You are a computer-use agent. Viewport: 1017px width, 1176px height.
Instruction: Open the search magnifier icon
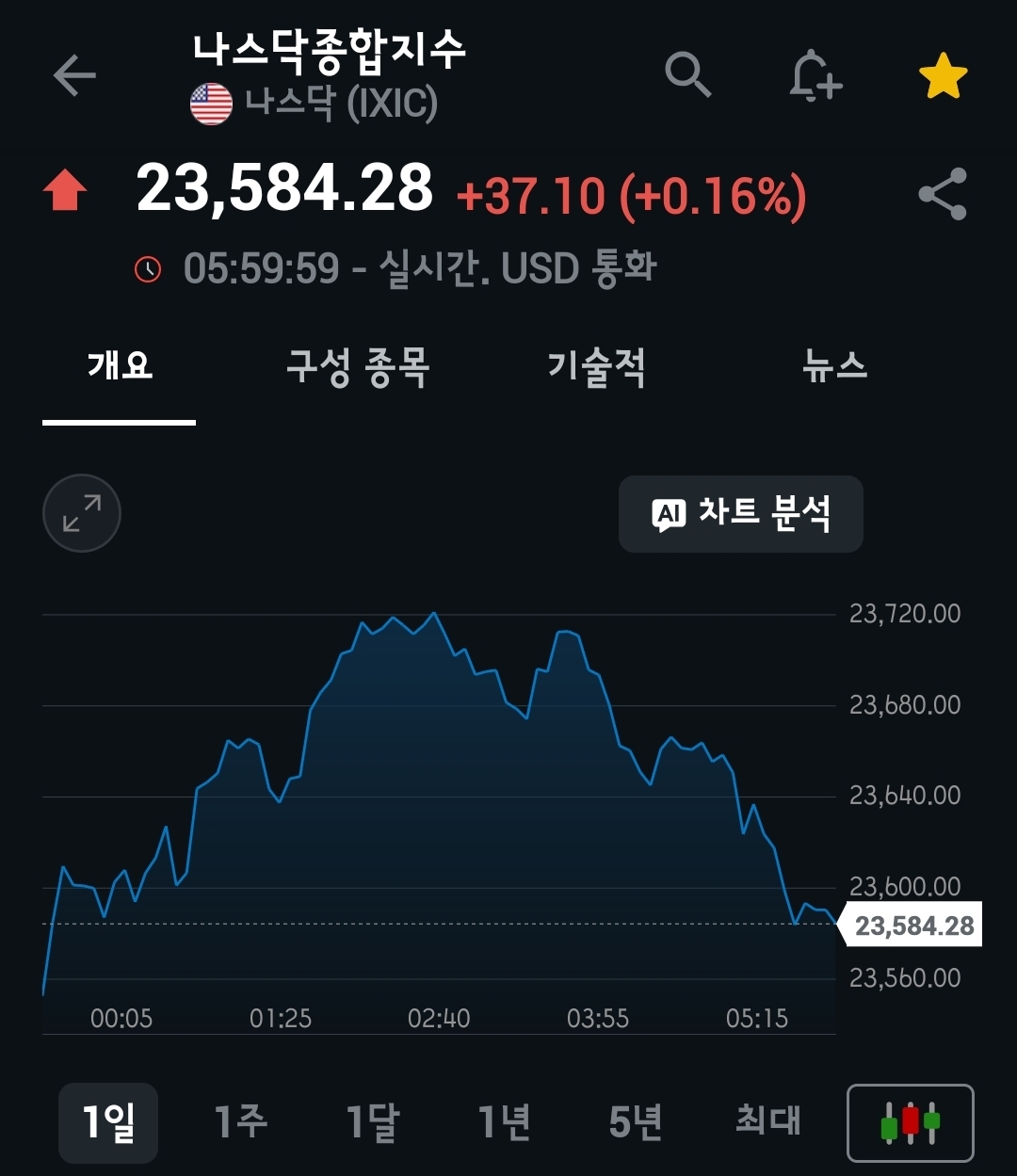coord(687,75)
